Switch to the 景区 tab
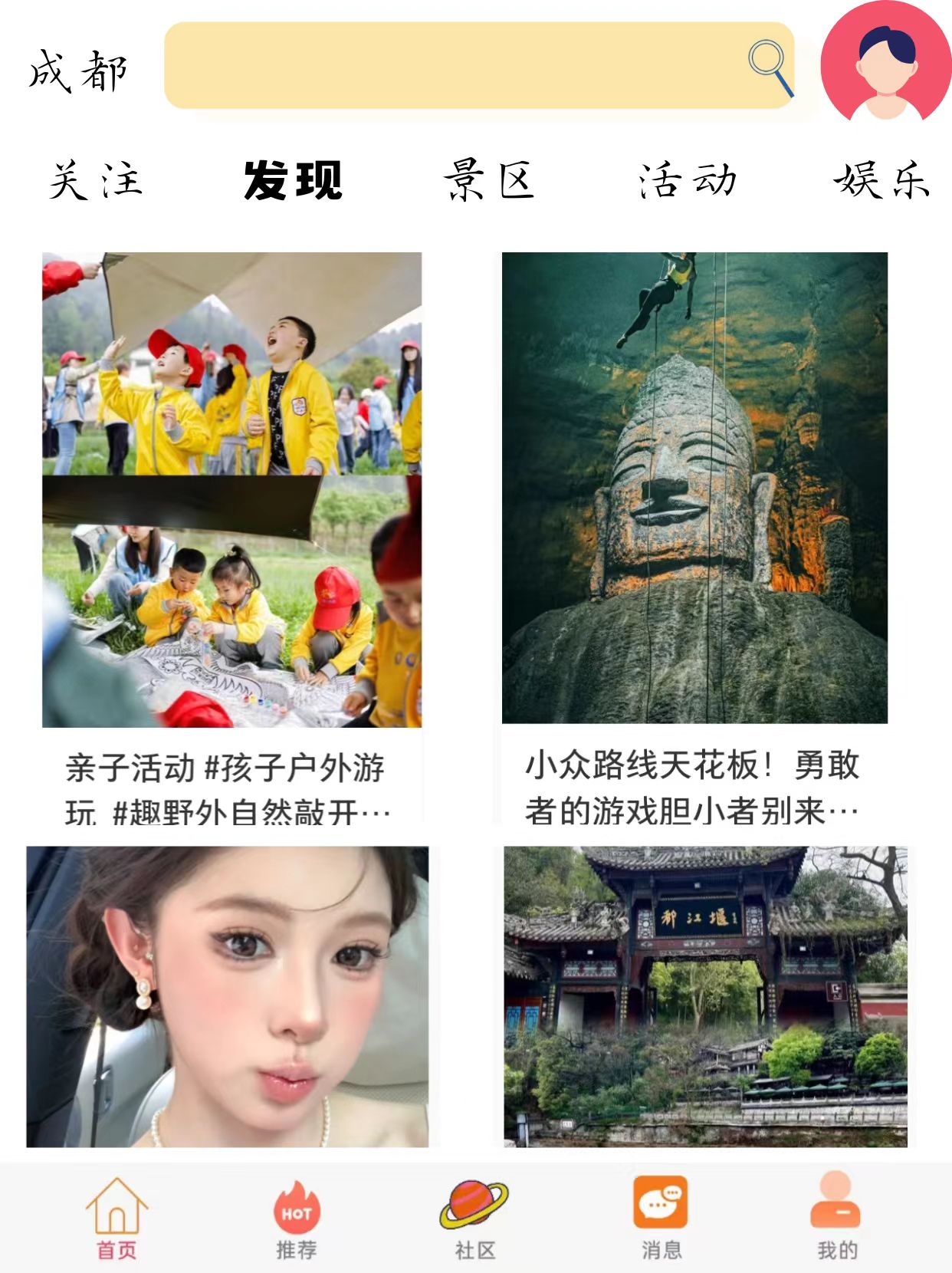Screen dimensions: 952x1273 pyautogui.click(x=489, y=181)
